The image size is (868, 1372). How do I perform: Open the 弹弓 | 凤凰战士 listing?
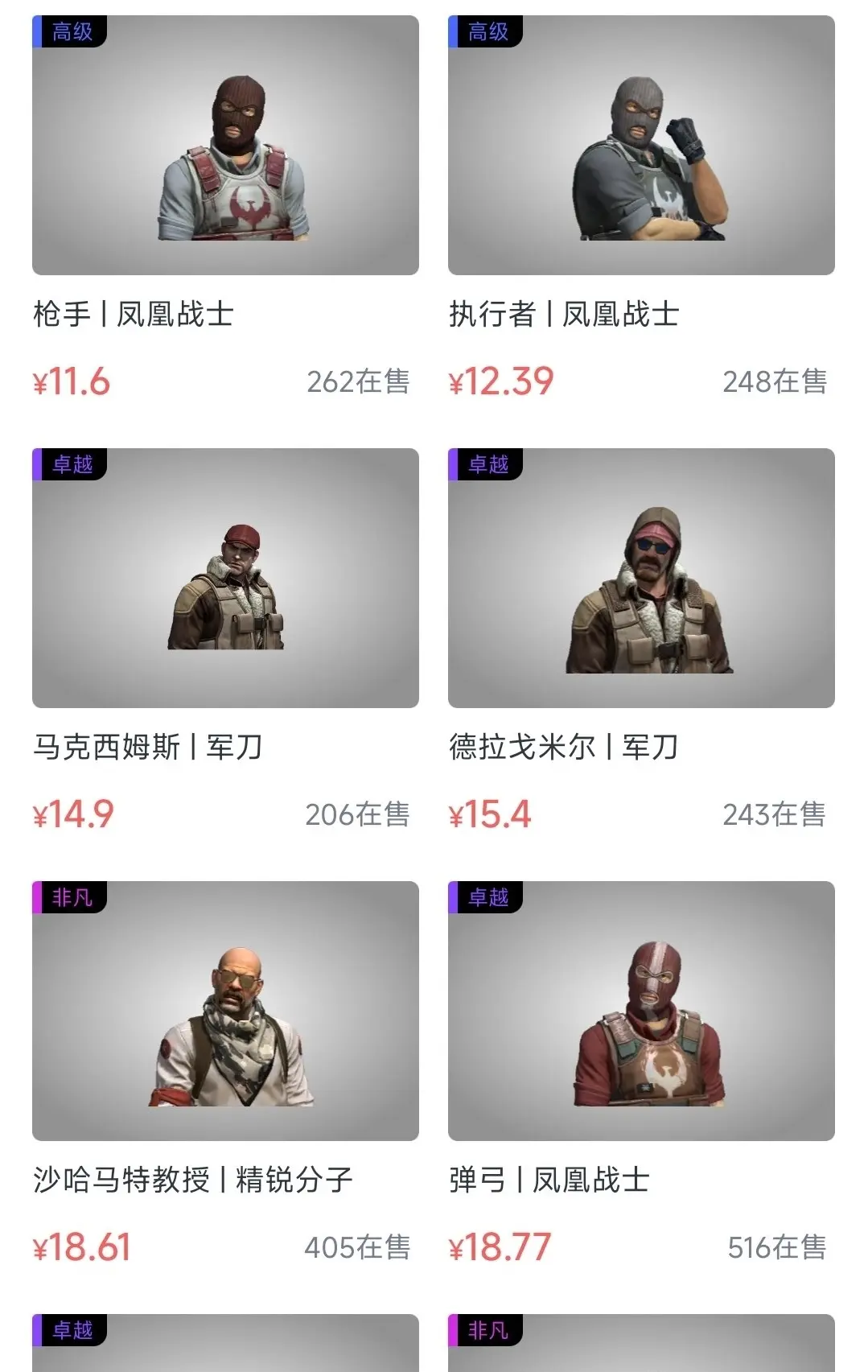coord(641,1011)
